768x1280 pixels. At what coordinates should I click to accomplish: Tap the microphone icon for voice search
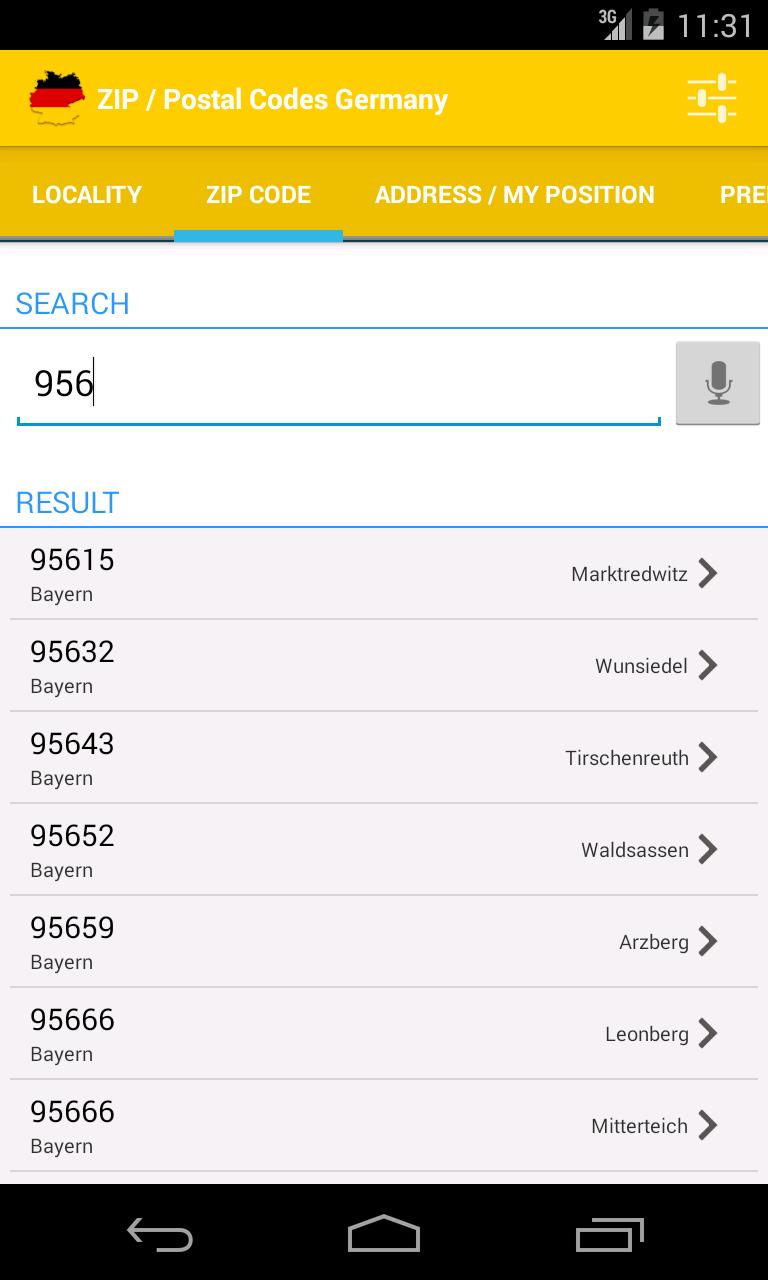pos(717,383)
